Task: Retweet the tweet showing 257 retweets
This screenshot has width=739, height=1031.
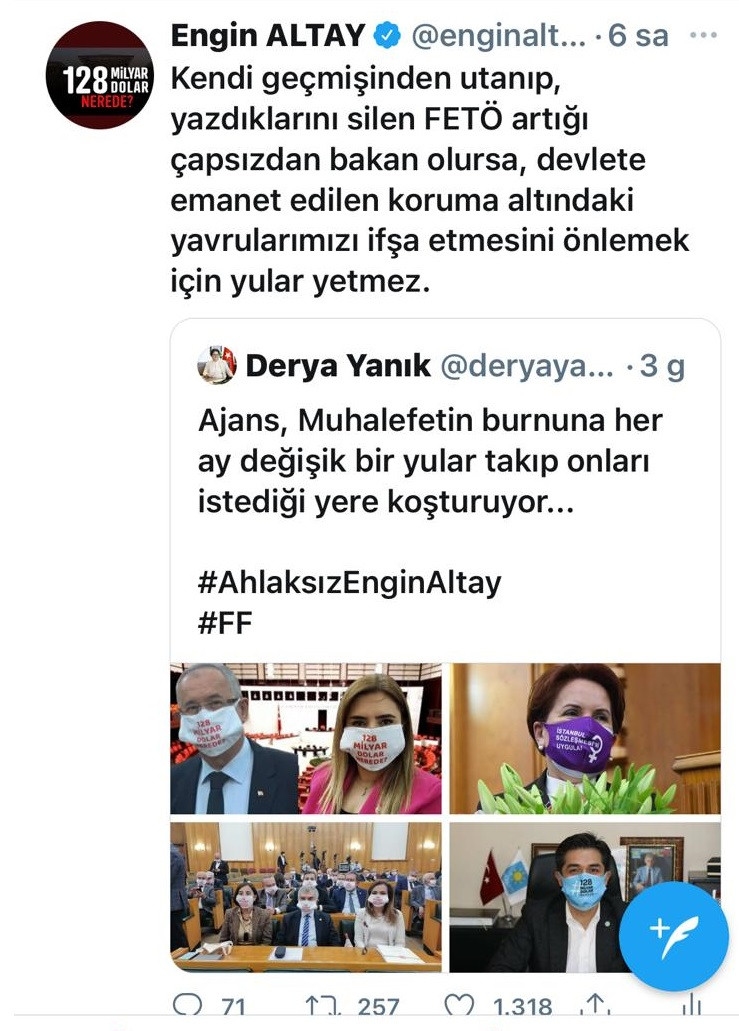Action: [x=322, y=1005]
